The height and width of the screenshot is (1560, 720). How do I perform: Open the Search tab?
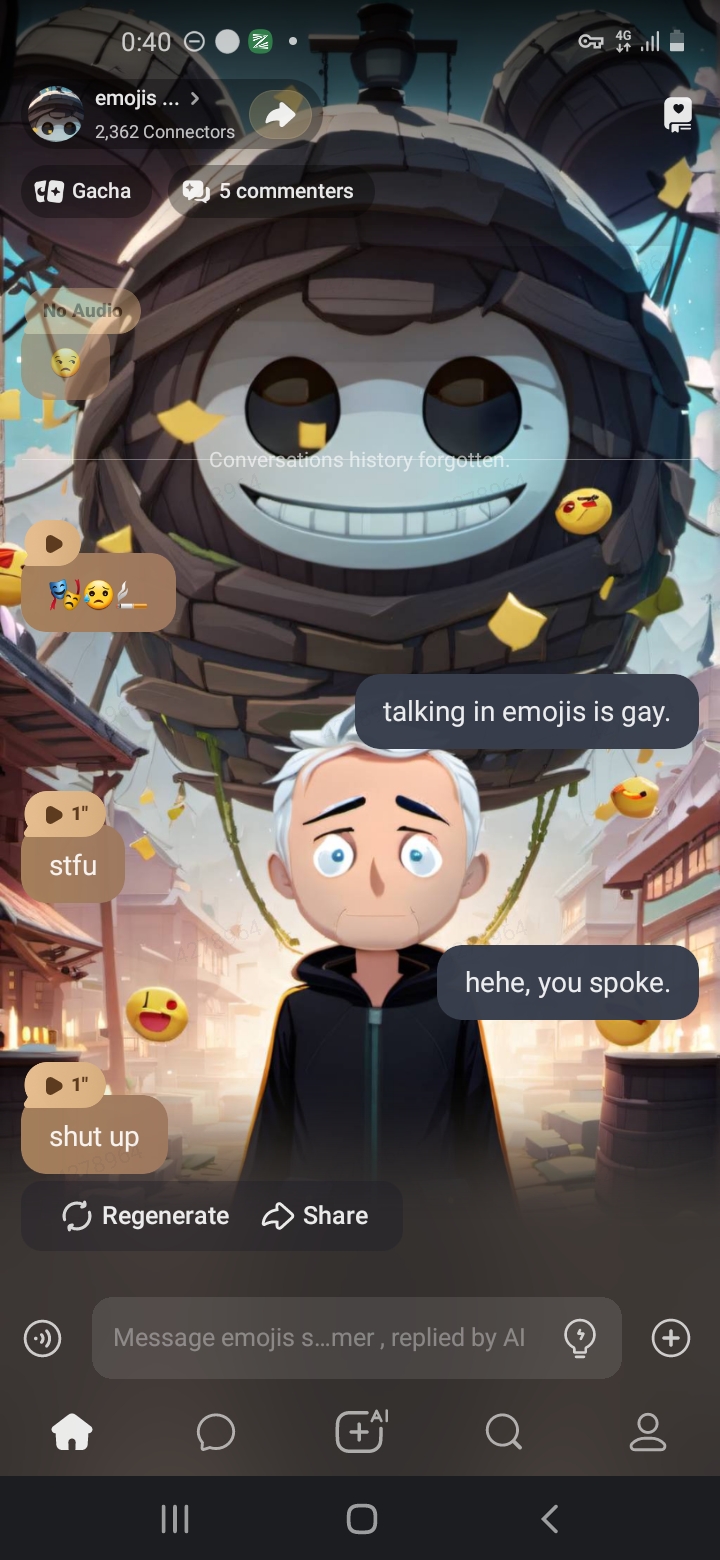point(504,1432)
